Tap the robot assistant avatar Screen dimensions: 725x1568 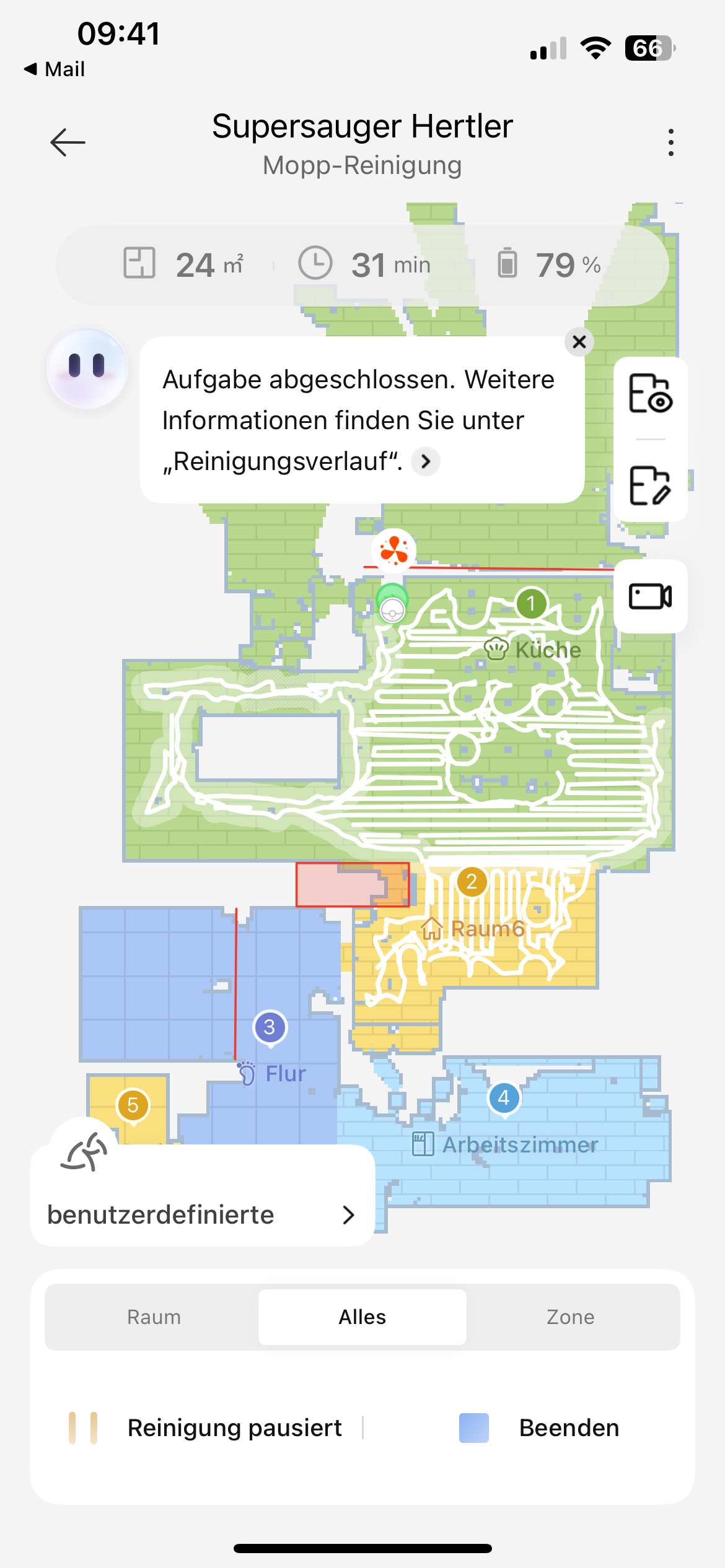pos(87,368)
